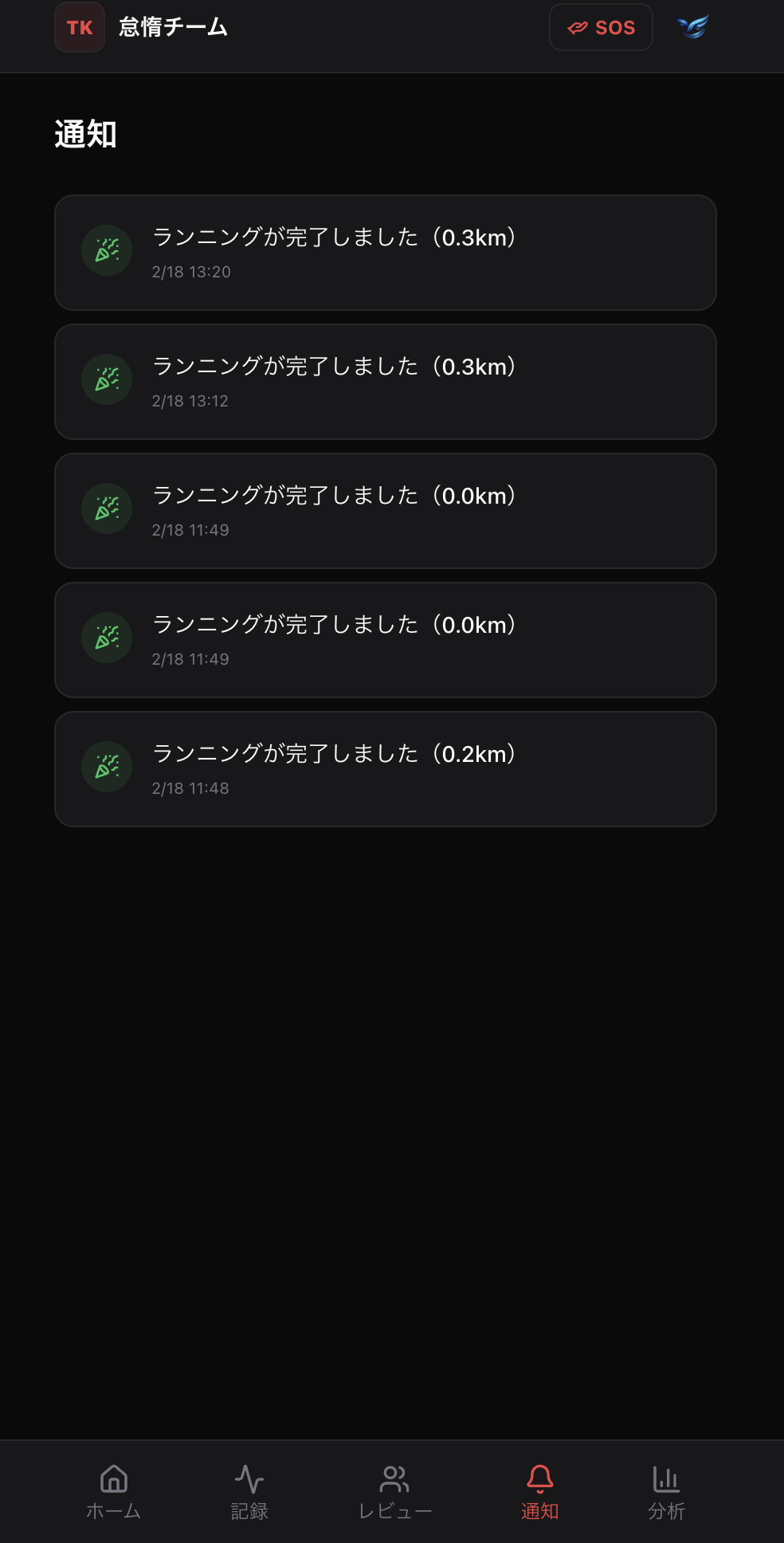
Task: Open the running notification from 2/18 13:12
Action: point(386,382)
